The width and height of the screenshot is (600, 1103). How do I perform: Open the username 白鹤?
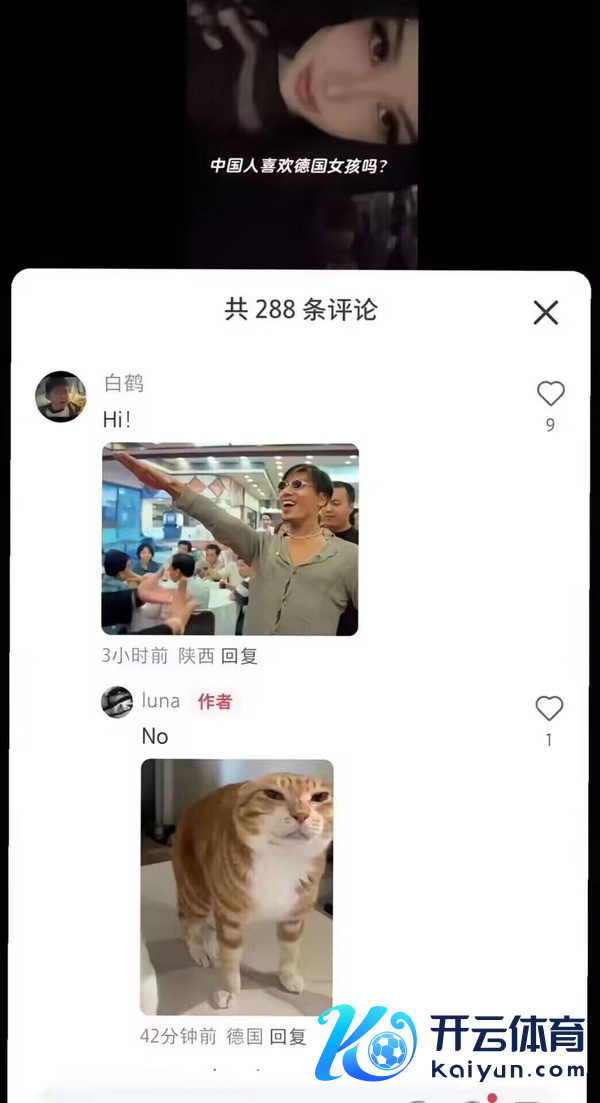coord(124,383)
